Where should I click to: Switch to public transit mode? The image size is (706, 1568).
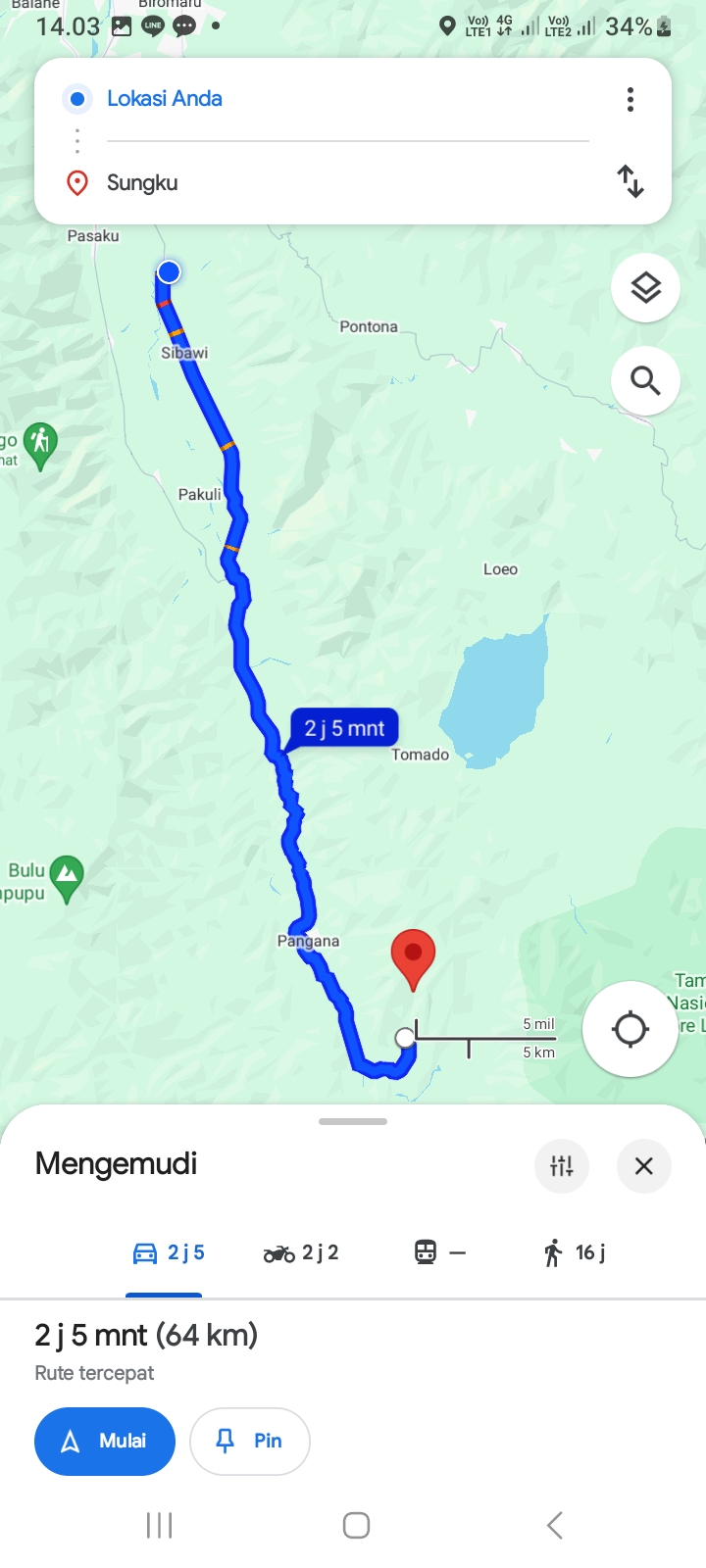tap(439, 1252)
